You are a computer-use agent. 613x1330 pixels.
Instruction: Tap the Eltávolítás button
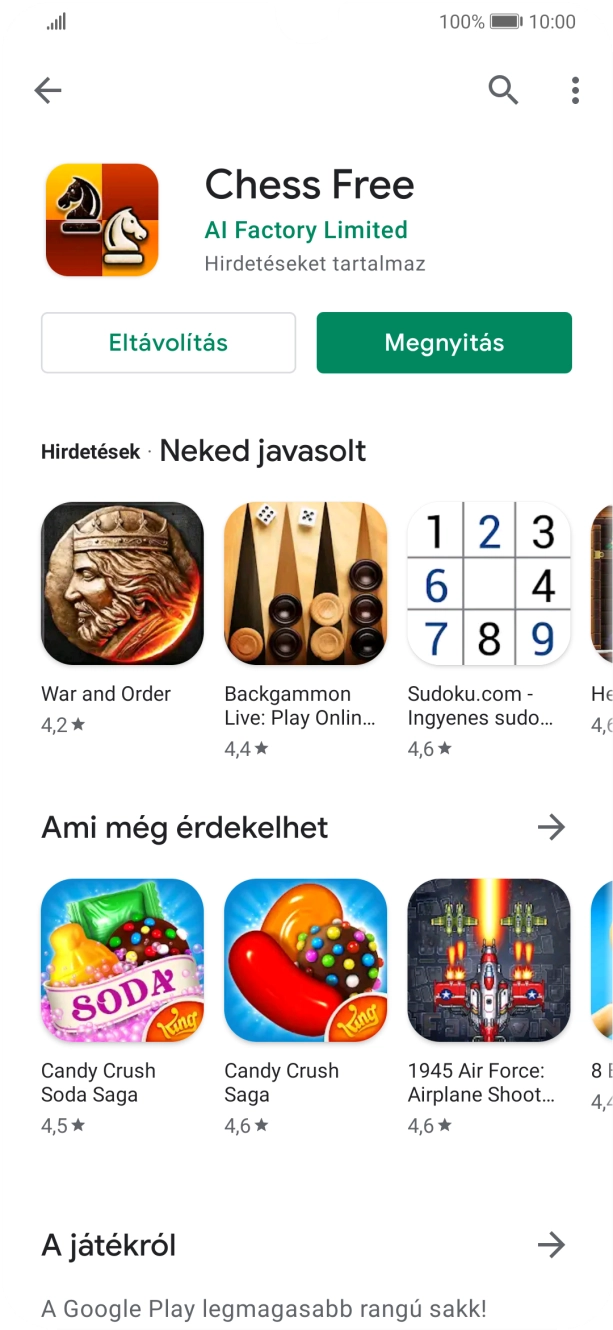click(168, 343)
